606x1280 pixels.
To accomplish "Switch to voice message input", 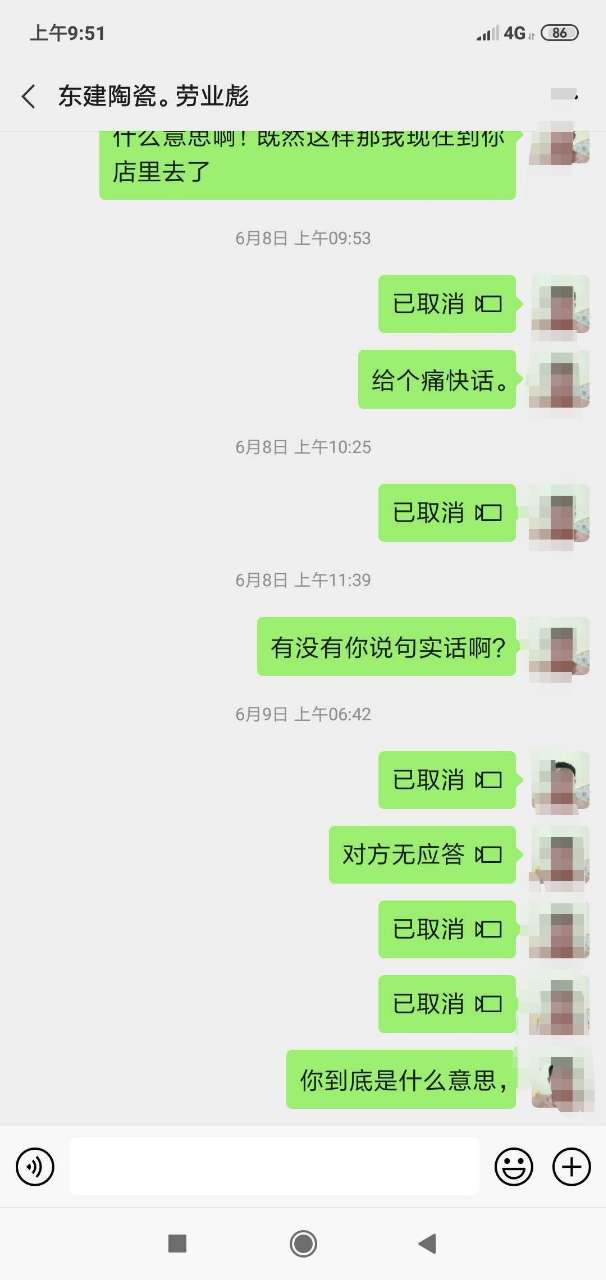I will tap(35, 1166).
